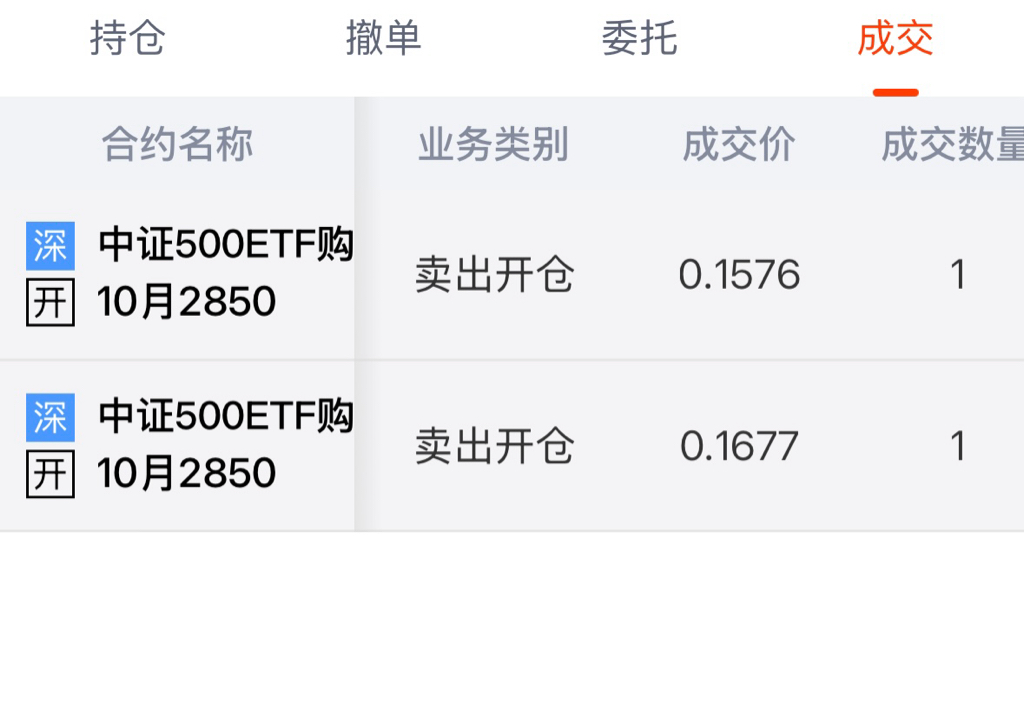Open the trade filled at 0.1576
This screenshot has width=1024, height=701.
[512, 274]
